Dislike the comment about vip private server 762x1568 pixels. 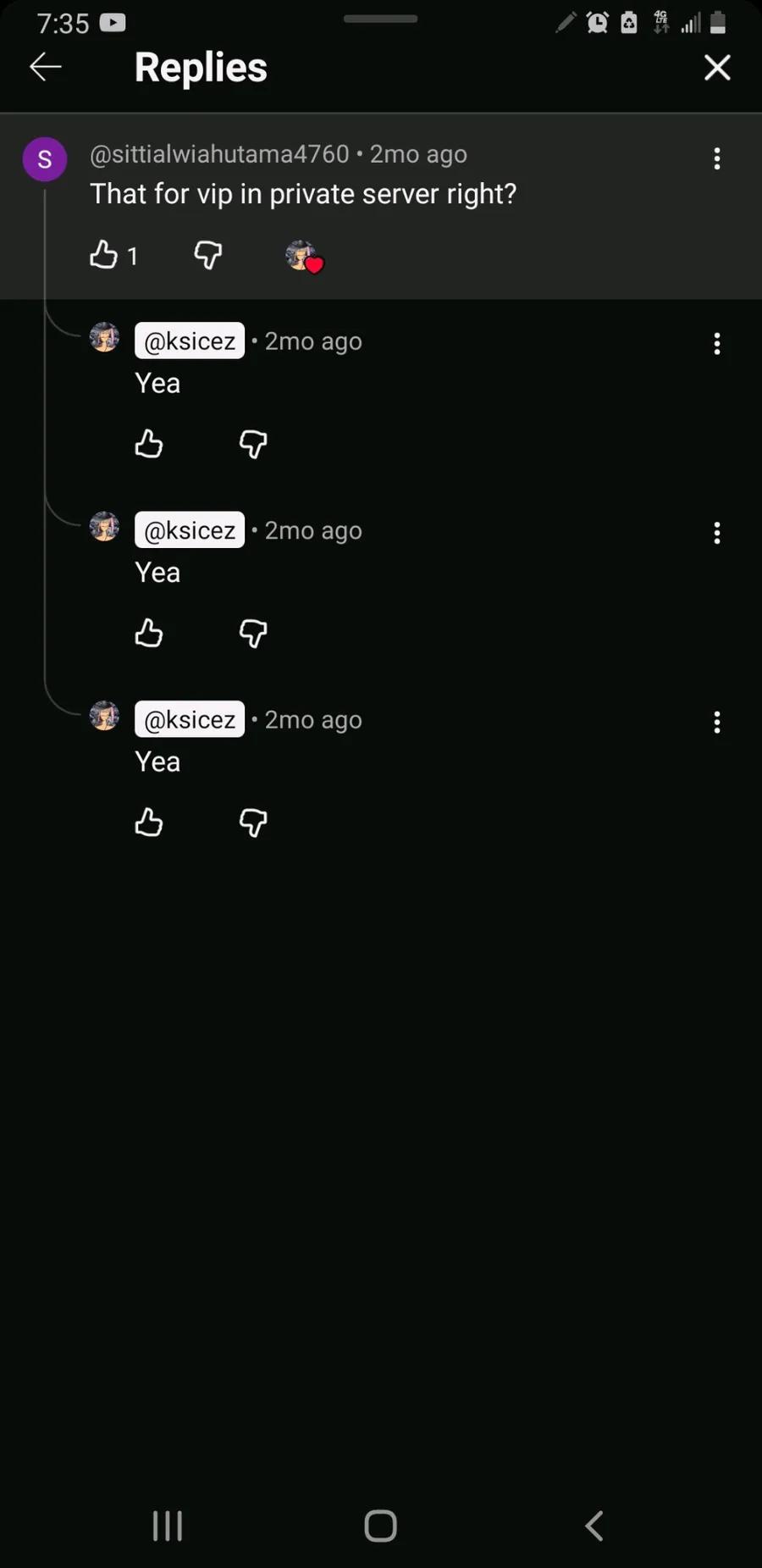pos(207,254)
